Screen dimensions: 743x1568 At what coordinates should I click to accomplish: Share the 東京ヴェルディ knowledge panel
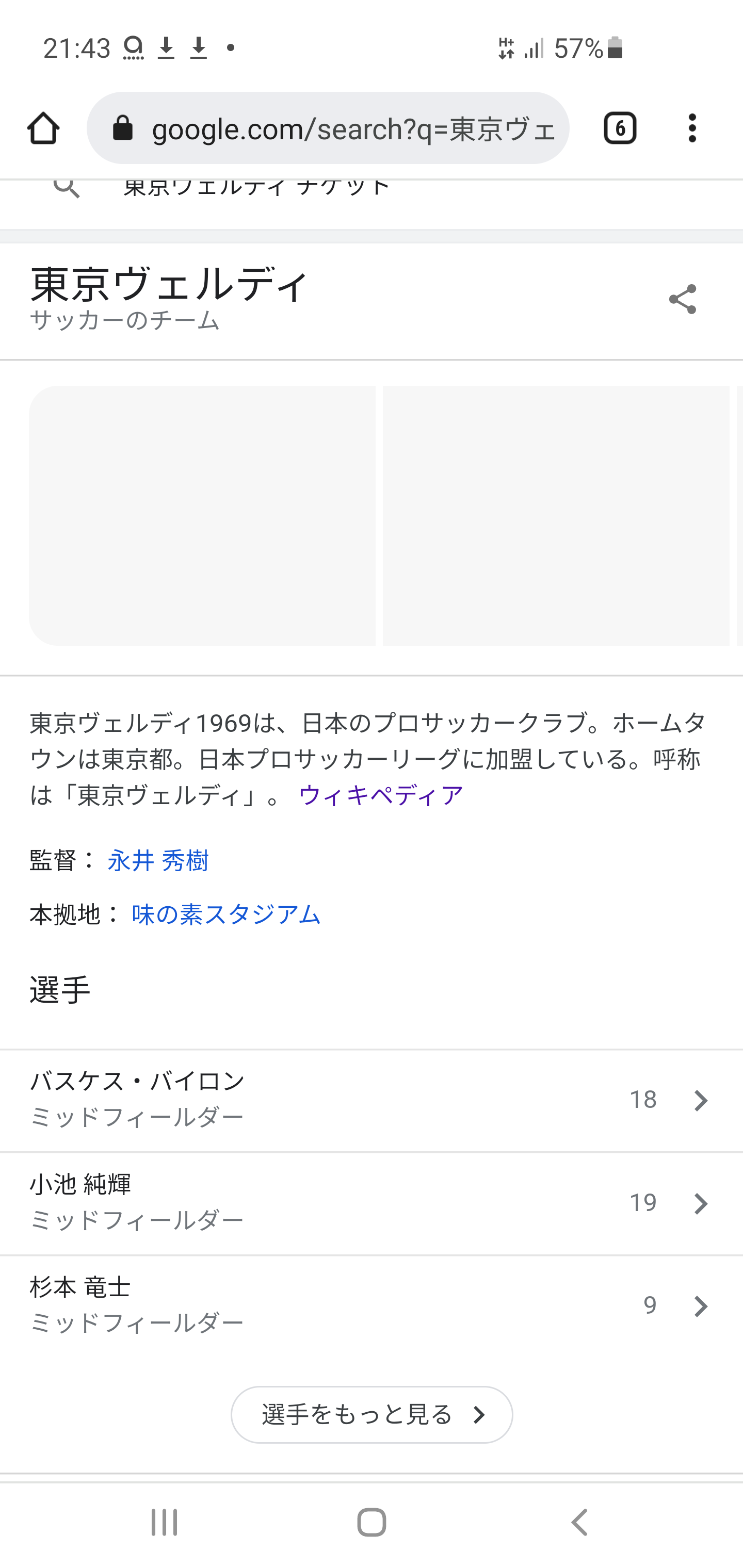tap(682, 300)
